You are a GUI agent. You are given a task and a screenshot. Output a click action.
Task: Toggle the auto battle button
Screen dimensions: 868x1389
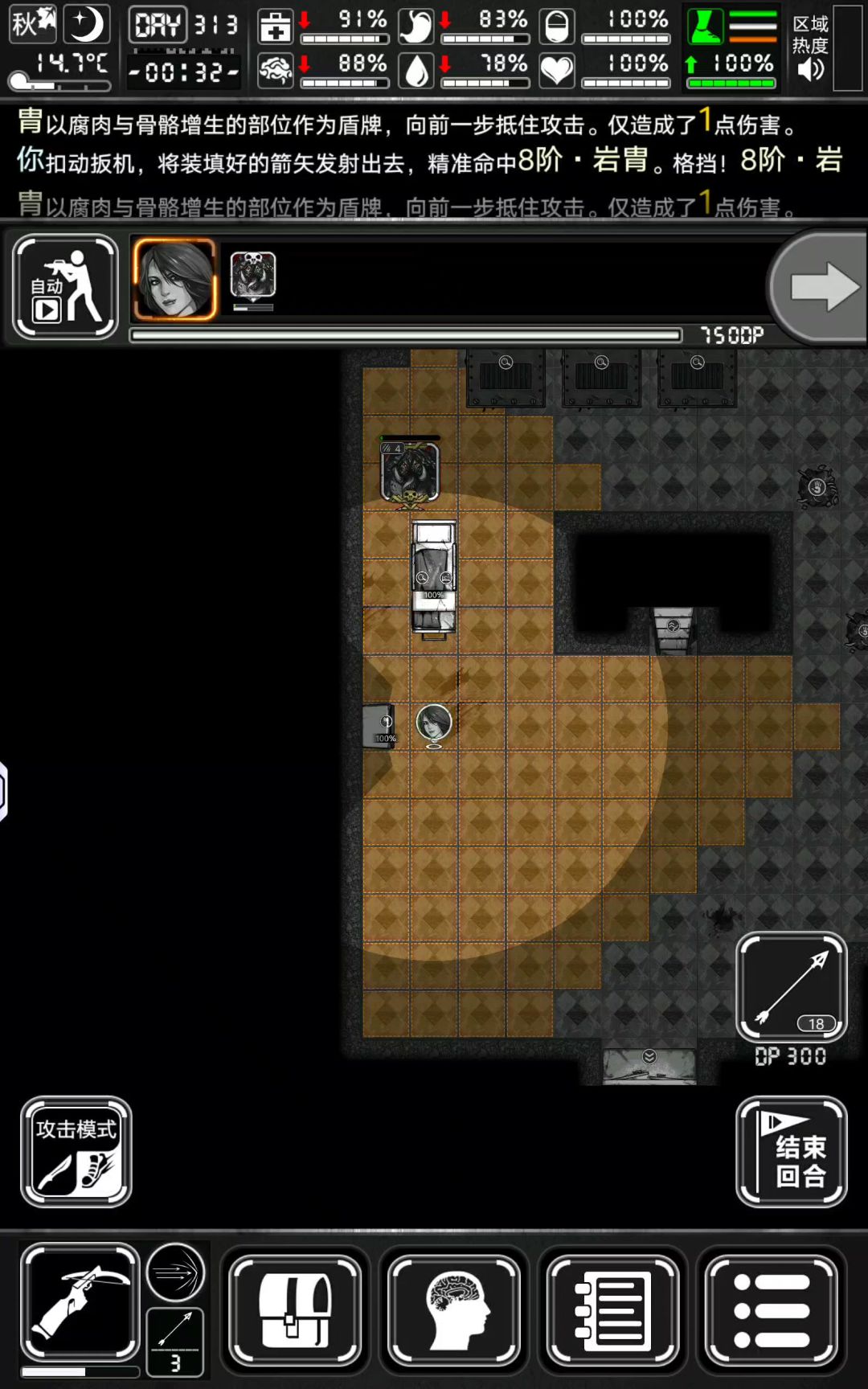pos(65,287)
